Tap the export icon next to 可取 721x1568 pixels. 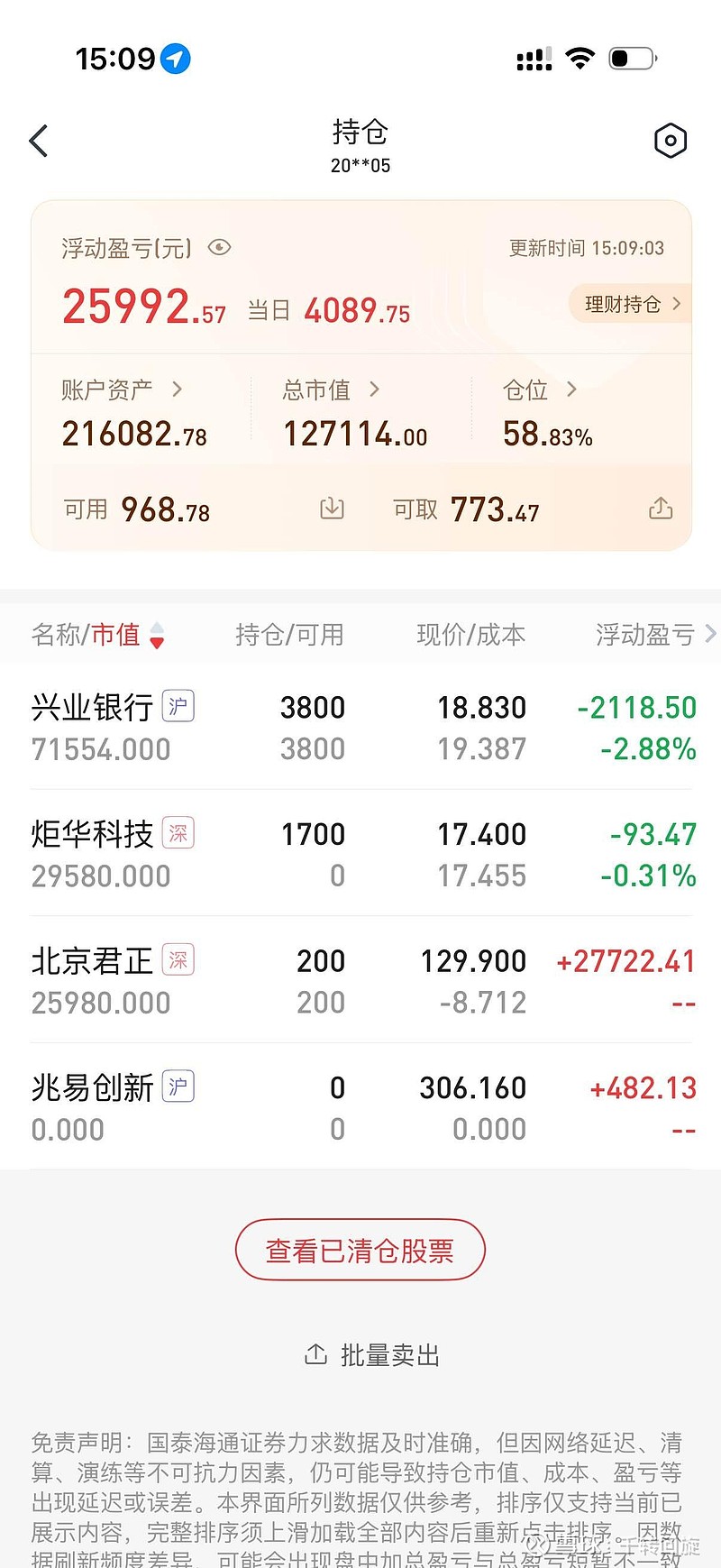661,508
